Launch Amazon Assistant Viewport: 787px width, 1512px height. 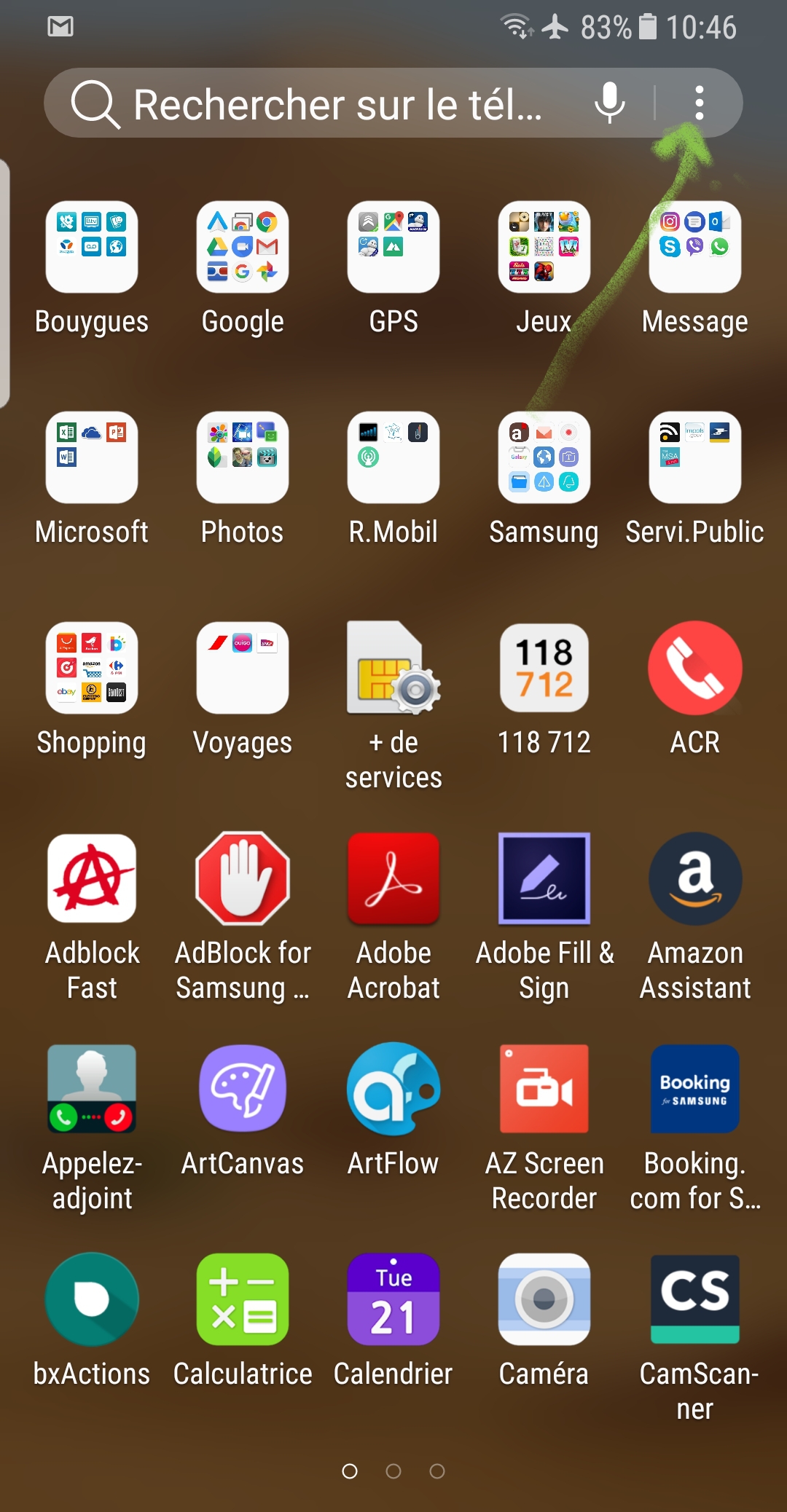click(694, 878)
